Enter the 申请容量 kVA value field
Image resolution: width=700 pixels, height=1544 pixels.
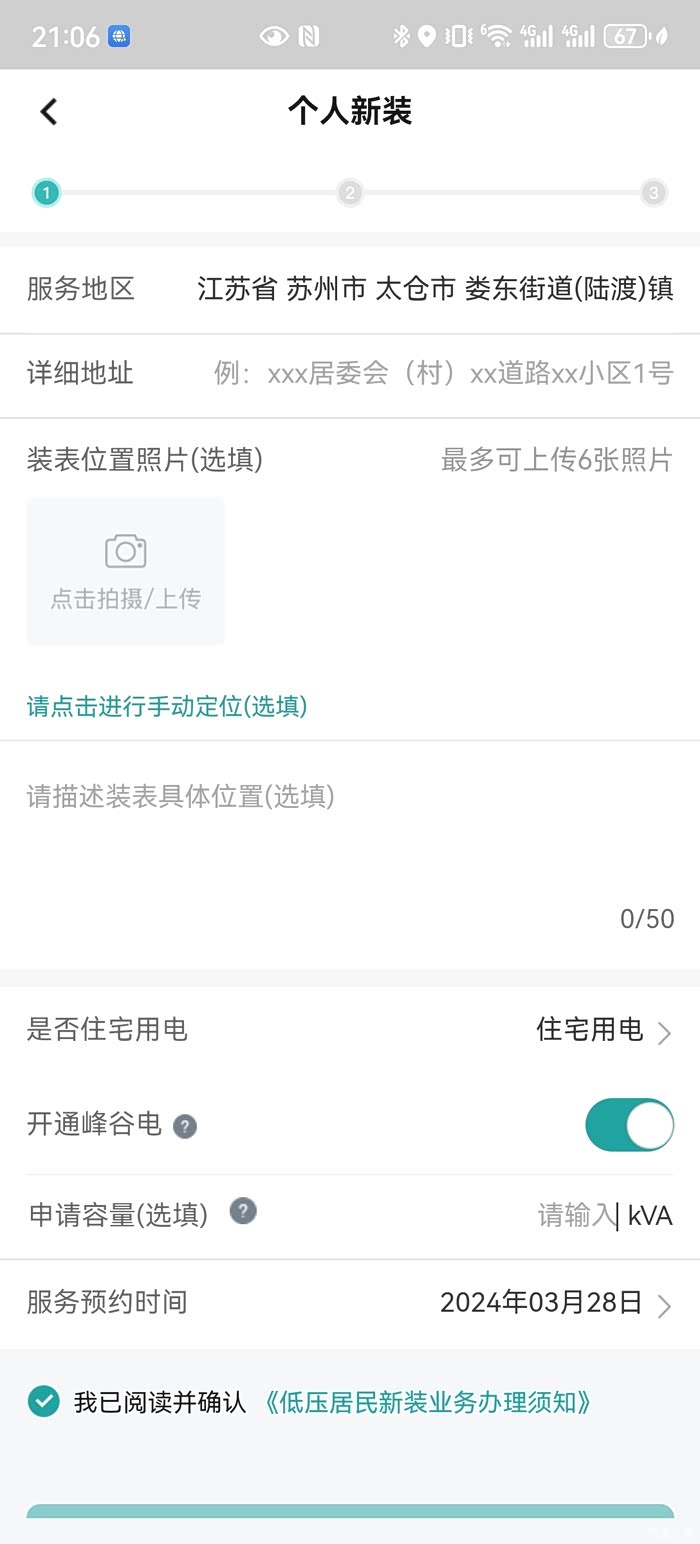tap(577, 1216)
